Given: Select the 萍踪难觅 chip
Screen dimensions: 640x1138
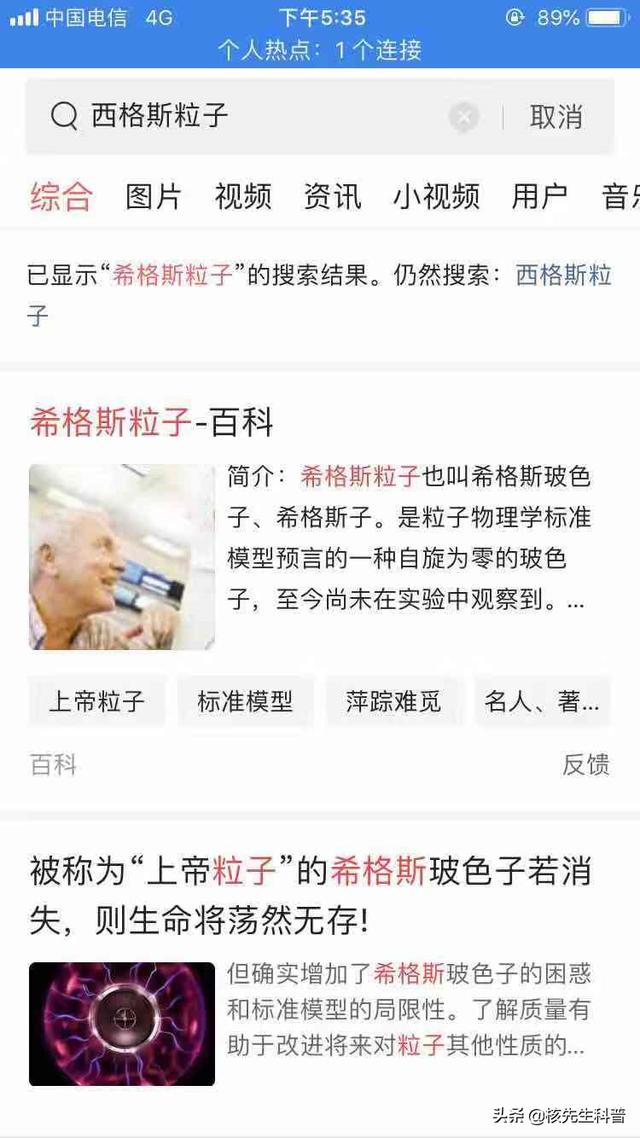Looking at the screenshot, I should [393, 702].
